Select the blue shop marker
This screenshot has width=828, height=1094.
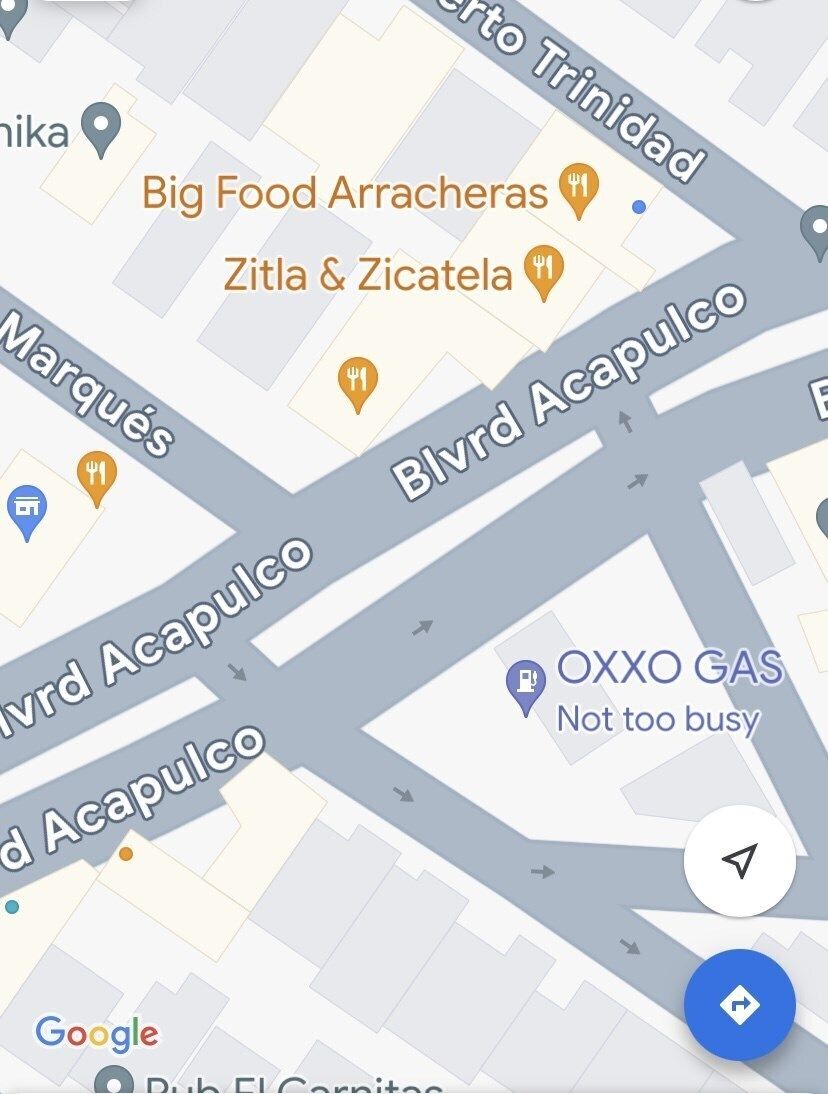click(26, 511)
